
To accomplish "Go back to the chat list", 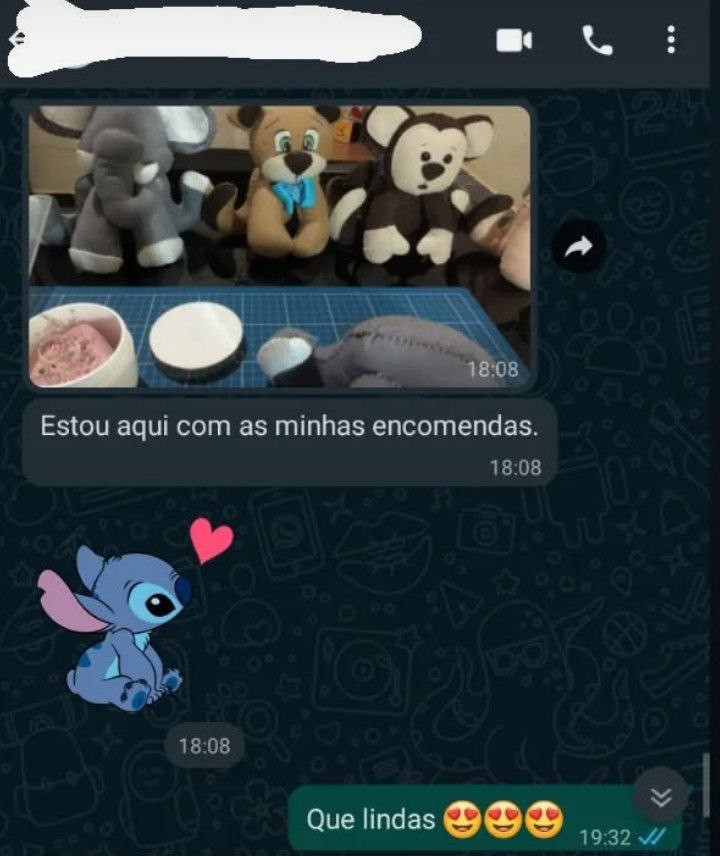I will pyautogui.click(x=14, y=38).
